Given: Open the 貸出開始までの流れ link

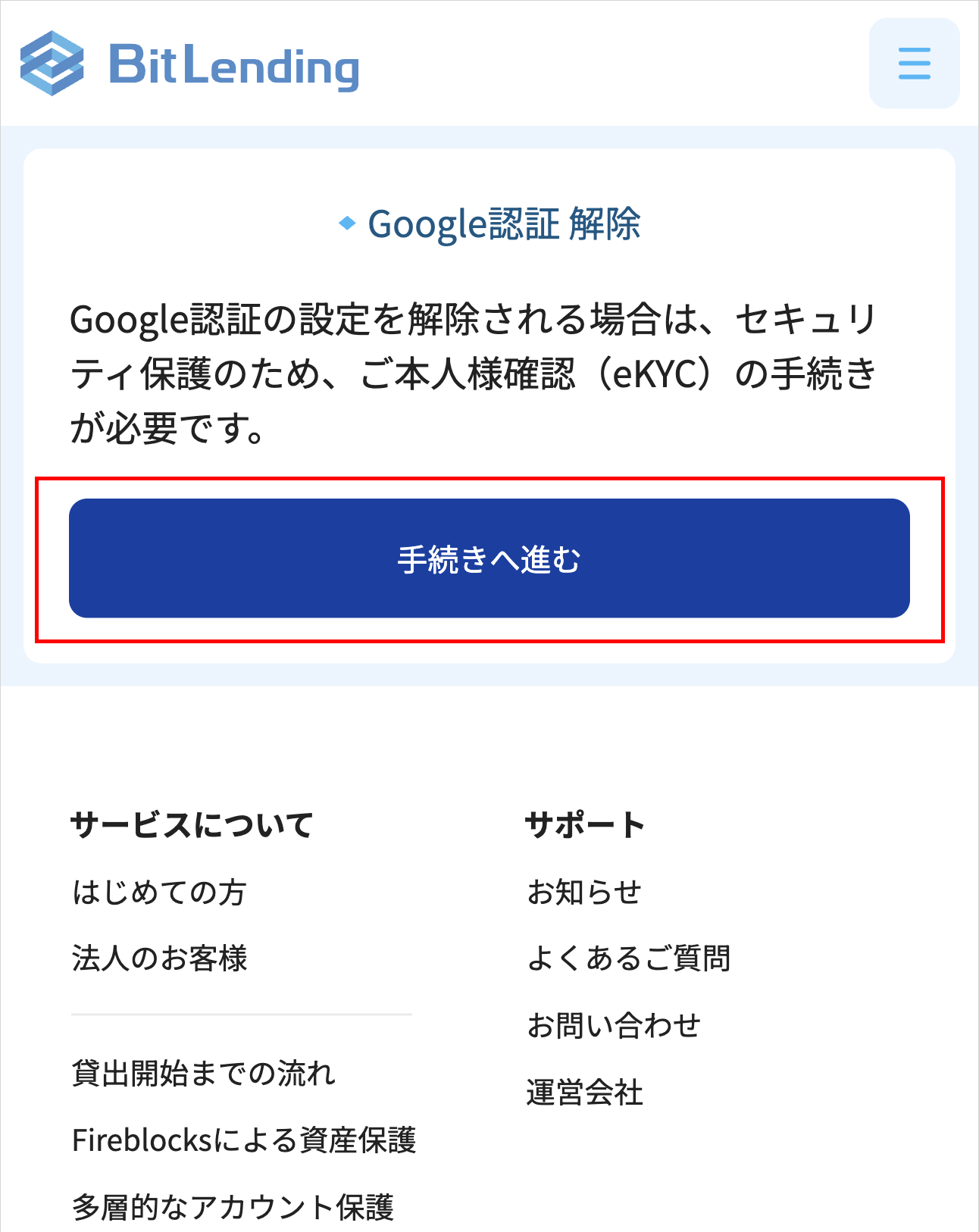Looking at the screenshot, I should tap(203, 1072).
